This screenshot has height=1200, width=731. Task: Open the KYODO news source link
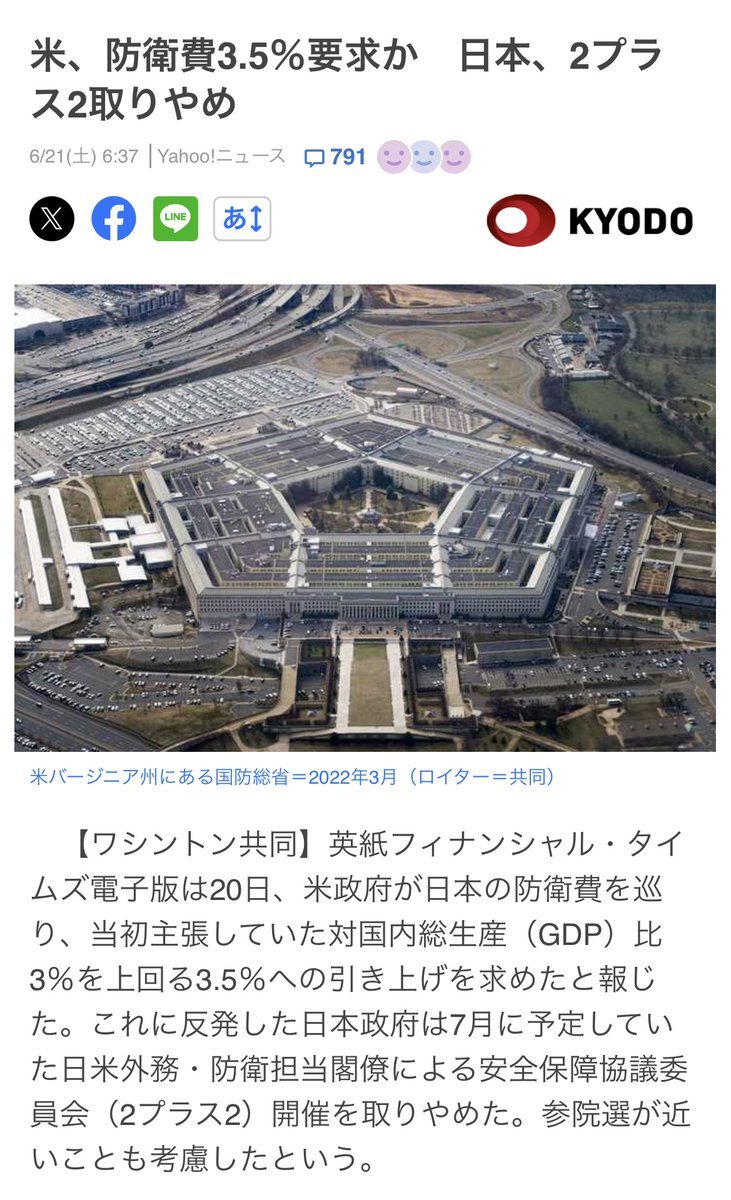[x=590, y=220]
